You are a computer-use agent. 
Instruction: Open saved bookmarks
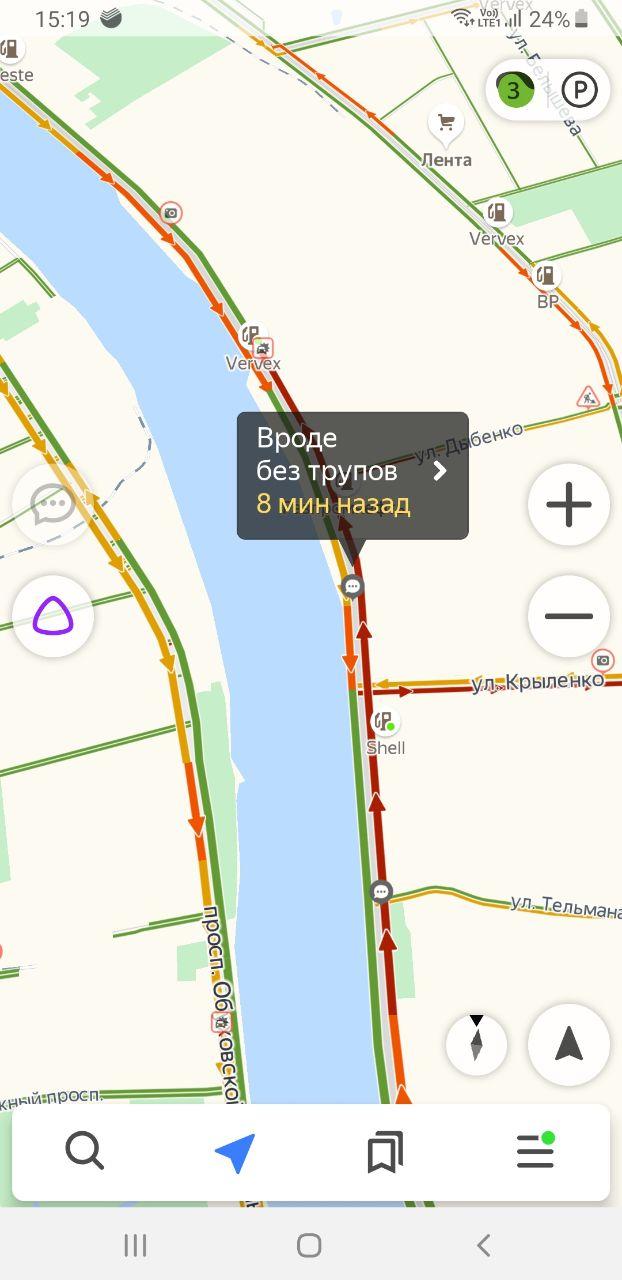click(385, 1152)
